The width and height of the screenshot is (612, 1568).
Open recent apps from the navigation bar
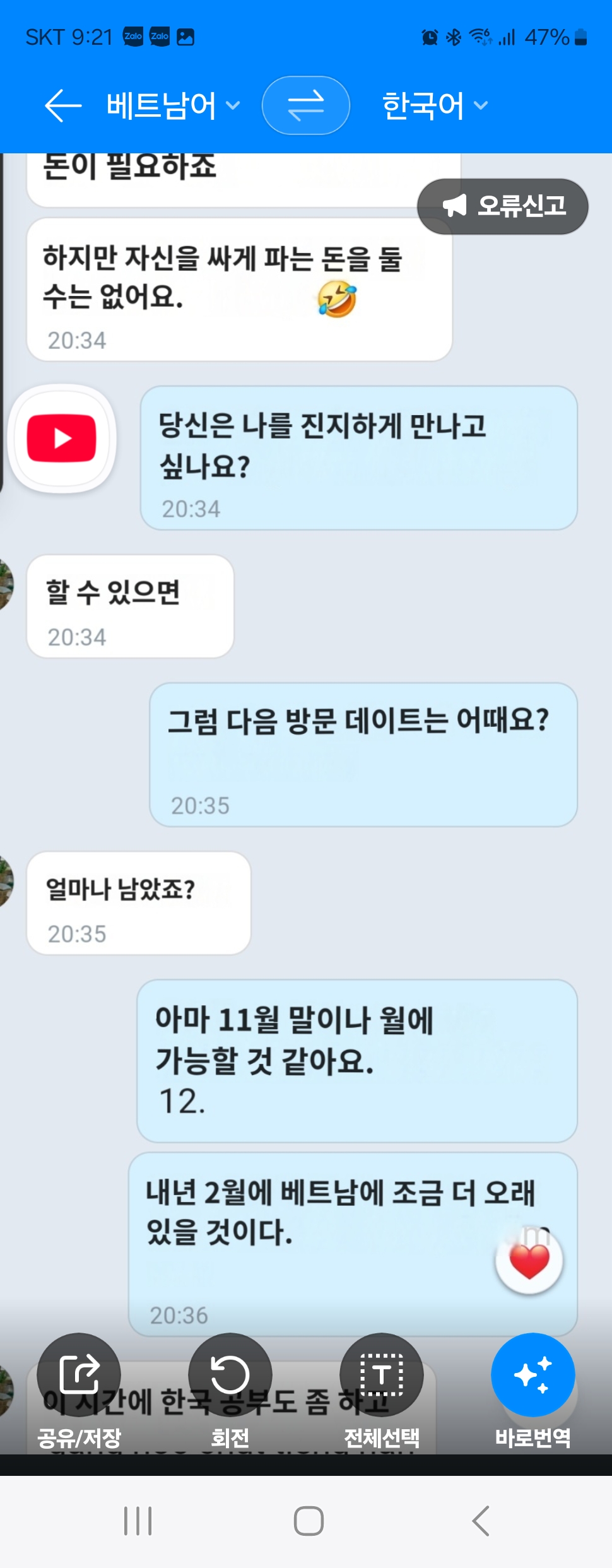coord(138,1521)
